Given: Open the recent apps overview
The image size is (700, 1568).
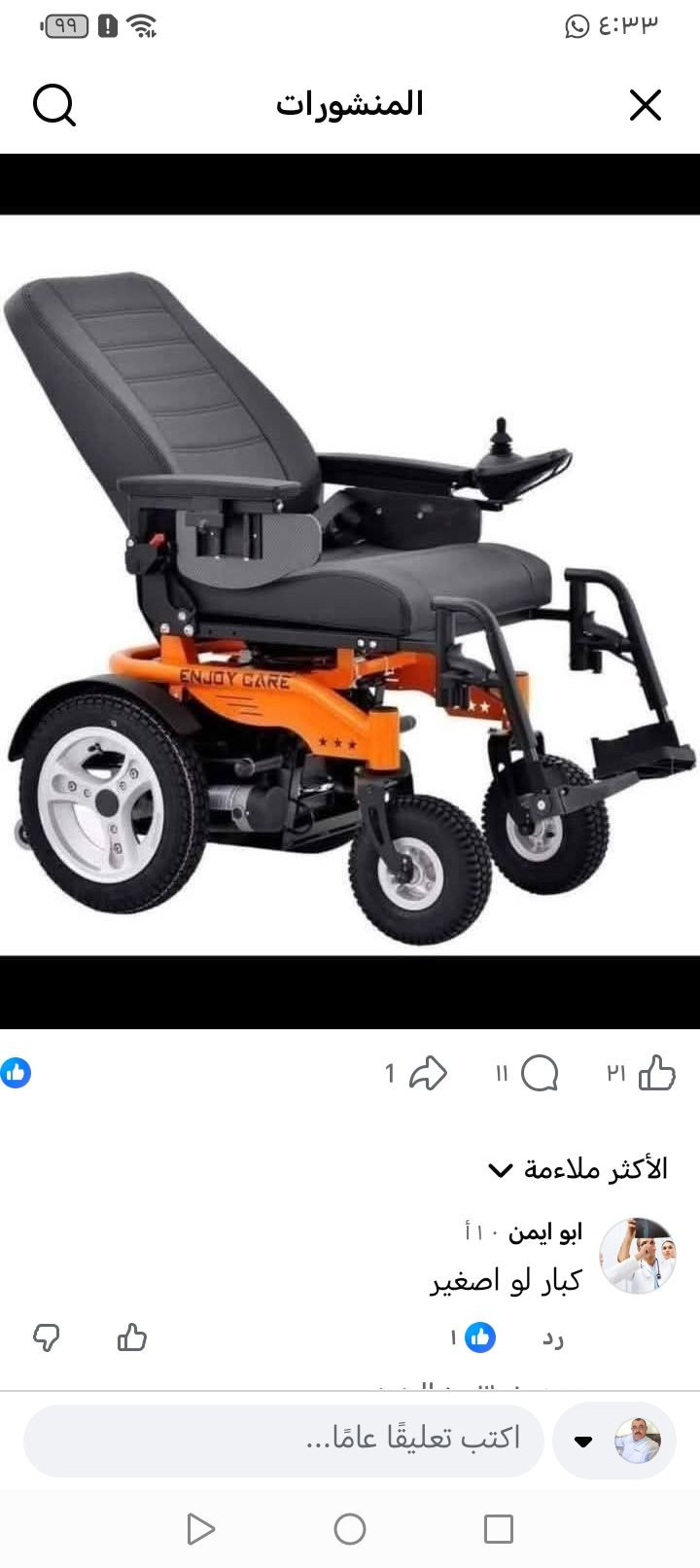Looking at the screenshot, I should click(498, 1529).
